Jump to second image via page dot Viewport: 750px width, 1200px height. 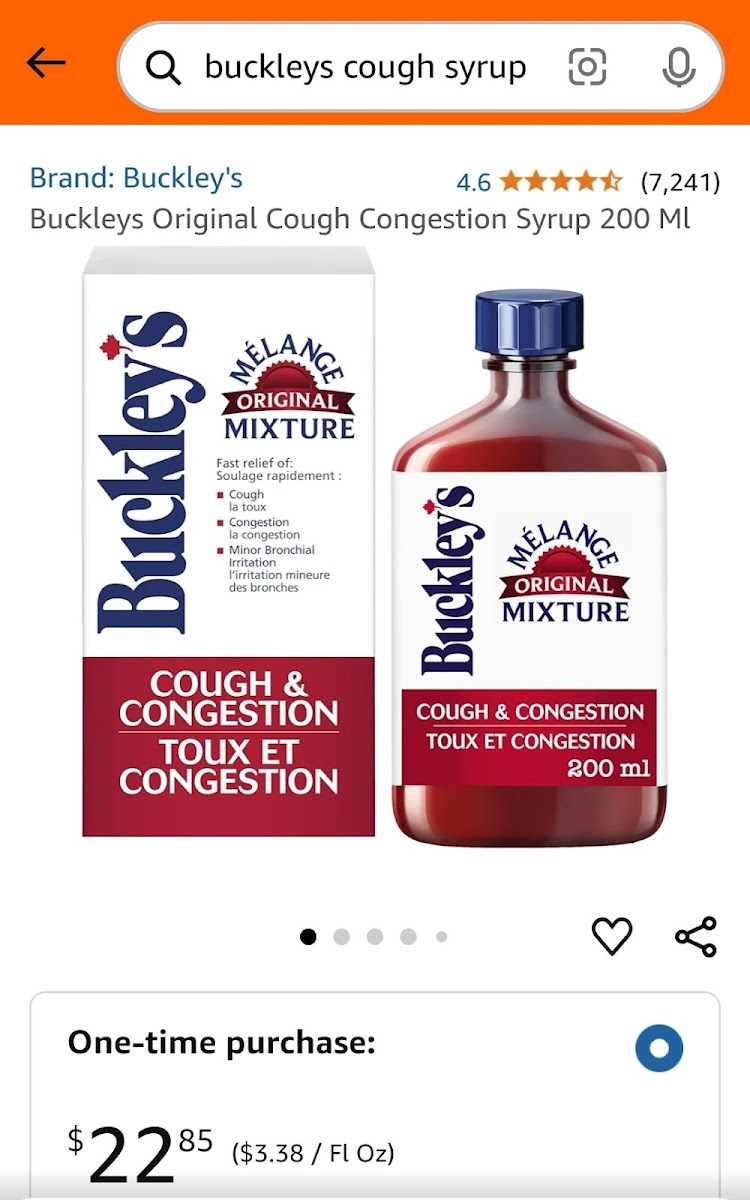point(341,937)
